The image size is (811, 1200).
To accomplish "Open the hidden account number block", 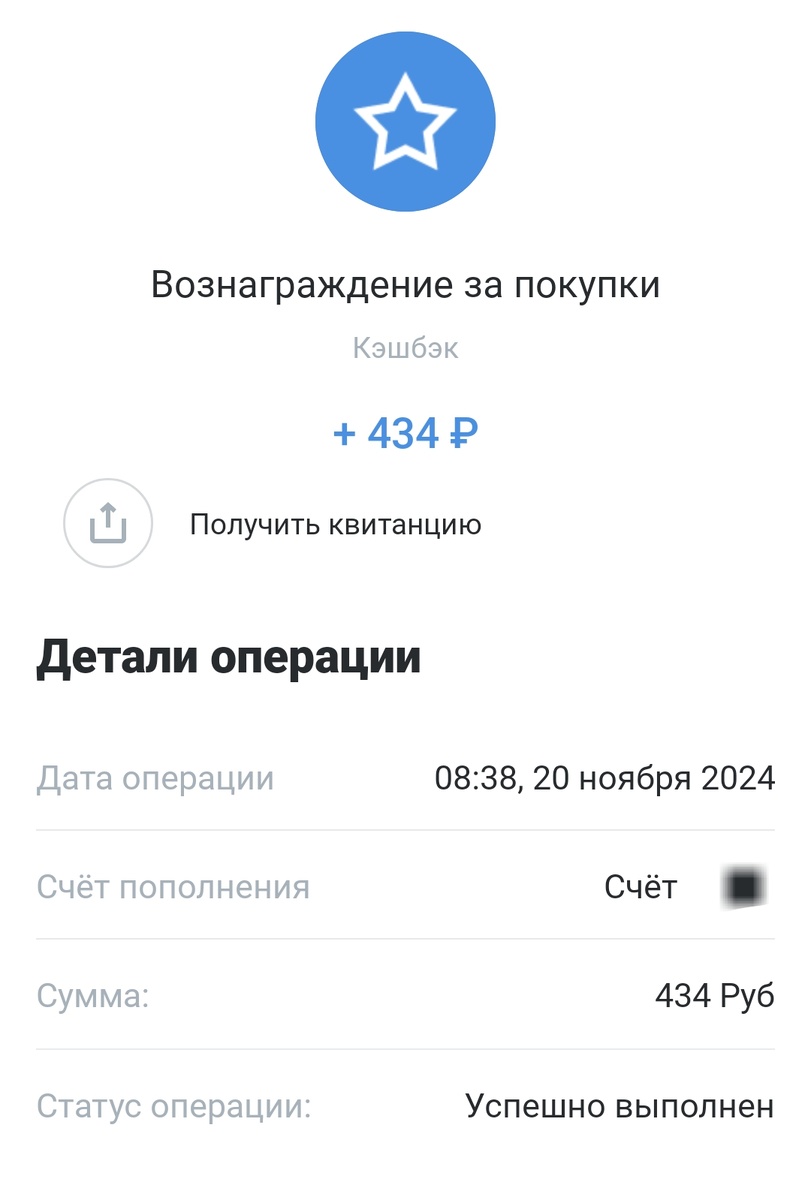I will [x=746, y=886].
